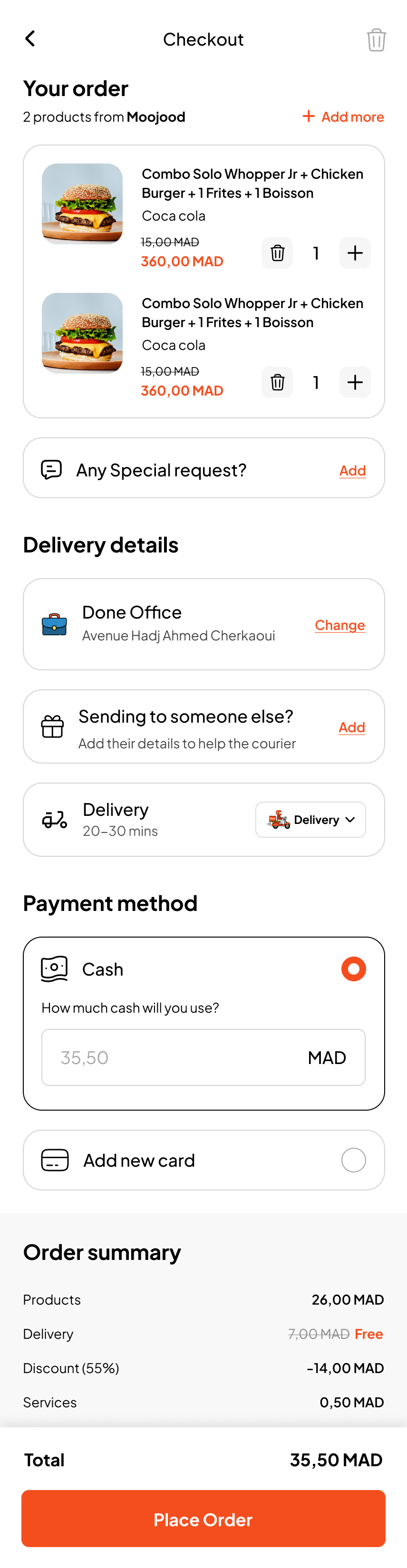407x1568 pixels.
Task: Go back from the Checkout screen
Action: [x=30, y=39]
